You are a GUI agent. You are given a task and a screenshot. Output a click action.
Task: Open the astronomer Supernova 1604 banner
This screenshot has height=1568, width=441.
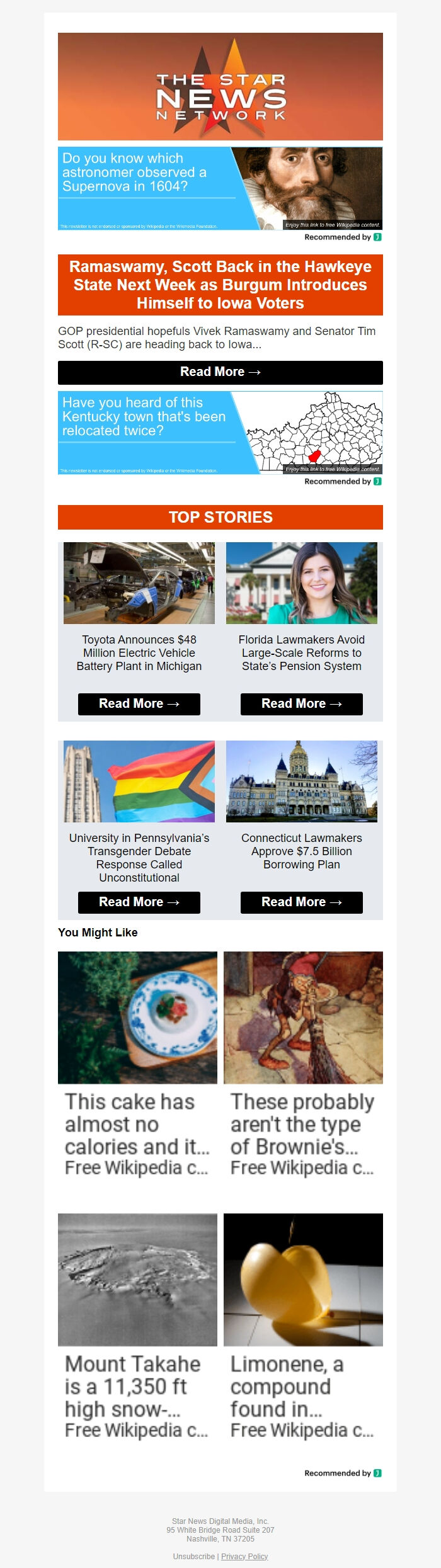point(220,188)
